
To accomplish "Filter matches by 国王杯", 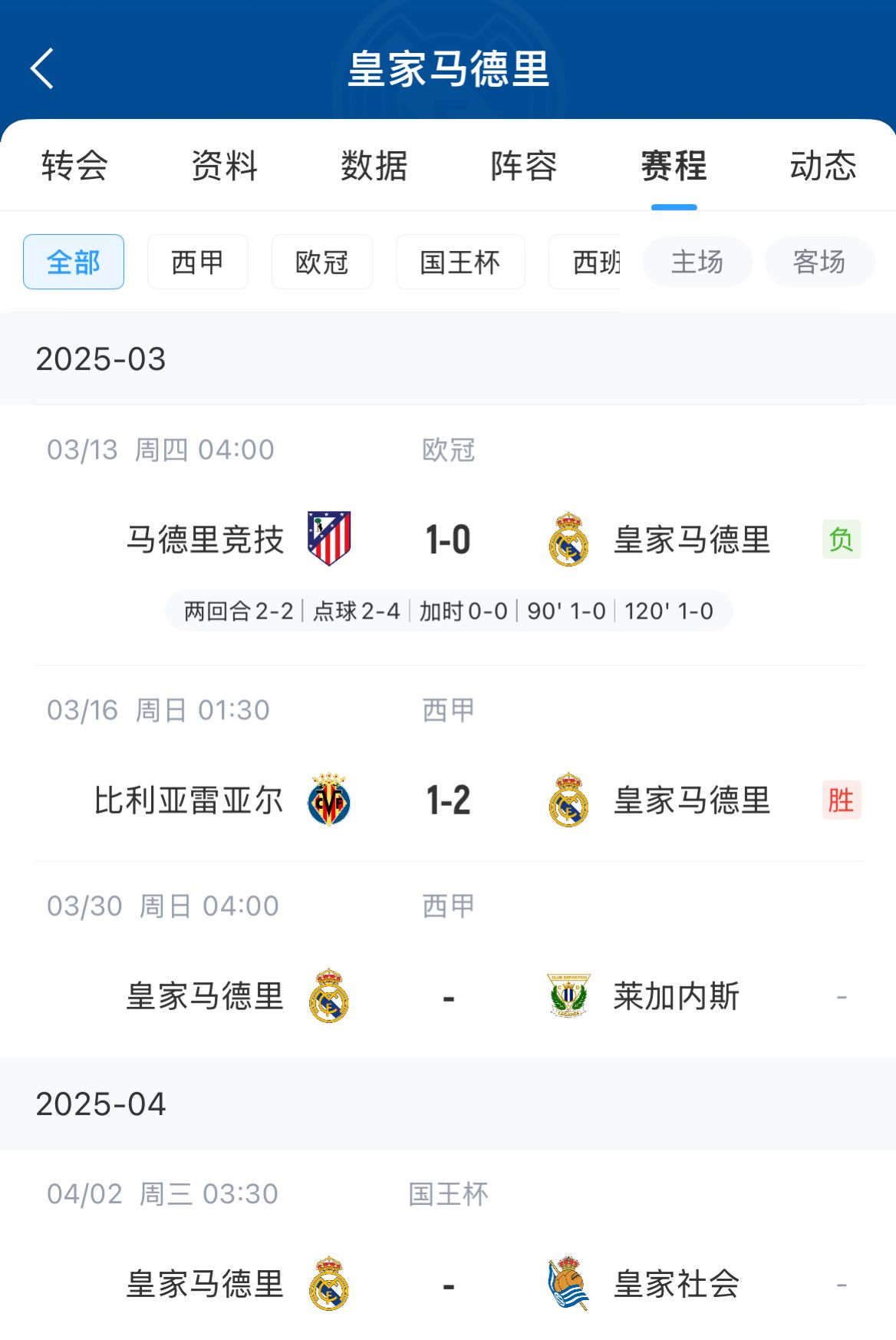I will [460, 262].
